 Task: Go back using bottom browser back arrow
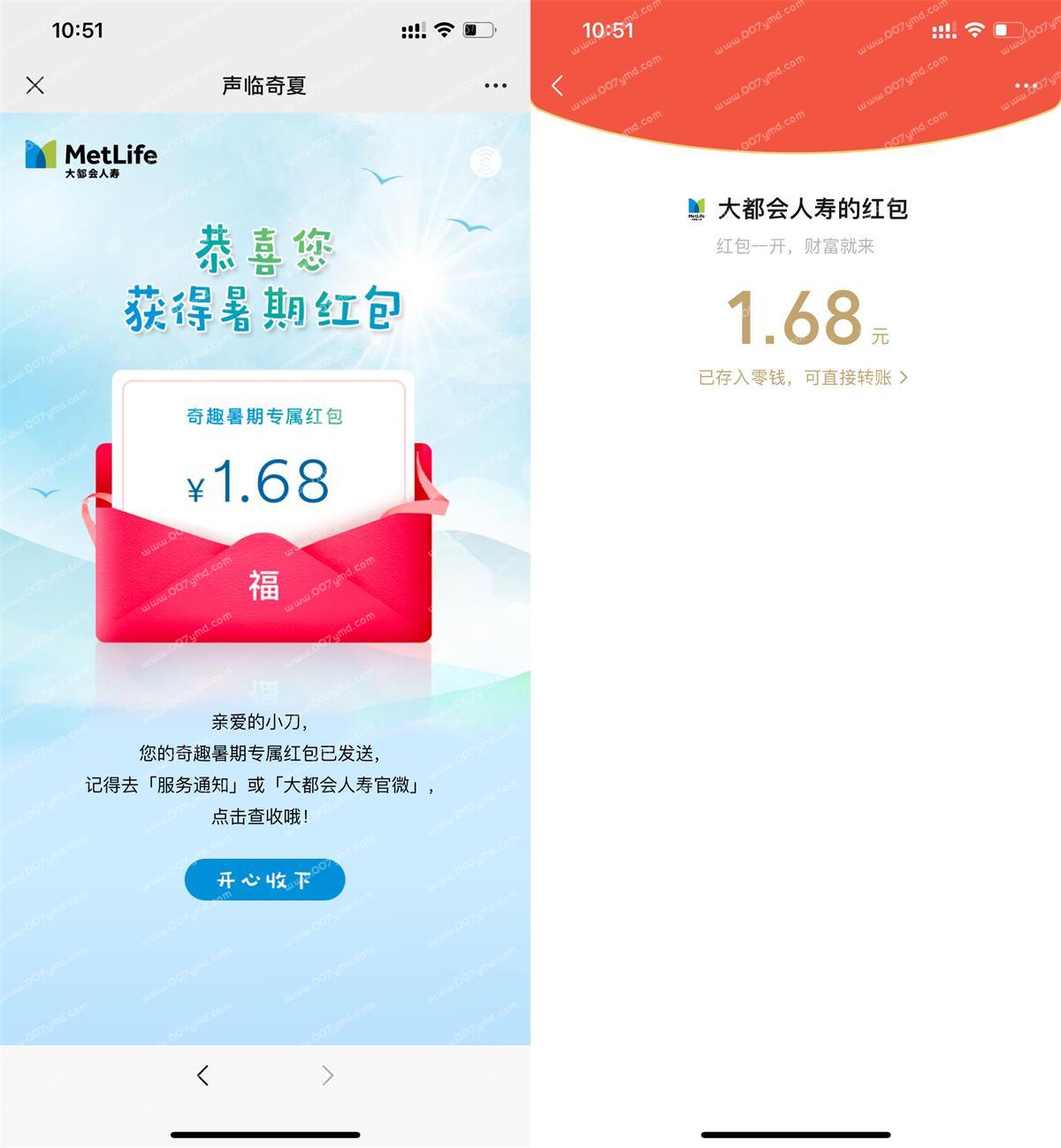pyautogui.click(x=202, y=1075)
